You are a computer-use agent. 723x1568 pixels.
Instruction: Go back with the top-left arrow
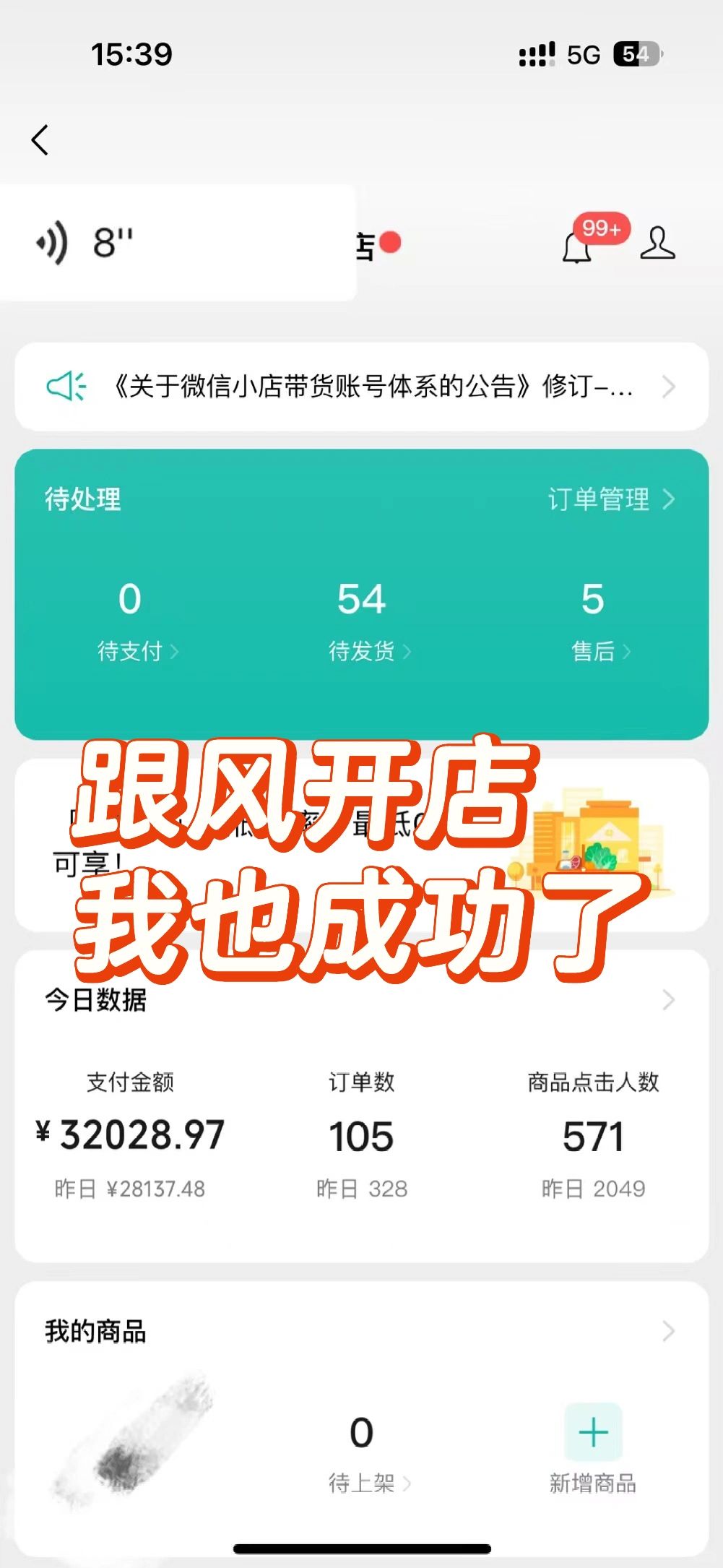point(40,140)
